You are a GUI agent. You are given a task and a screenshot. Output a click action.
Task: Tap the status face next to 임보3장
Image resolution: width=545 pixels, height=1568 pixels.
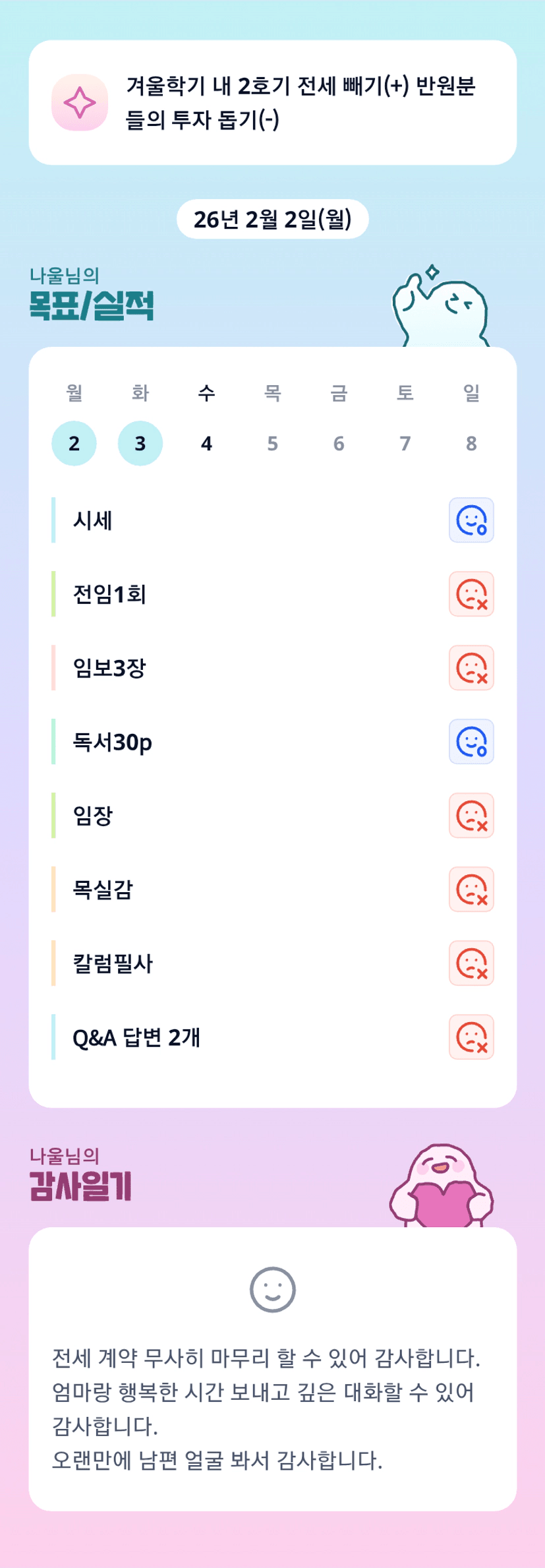pyautogui.click(x=471, y=668)
